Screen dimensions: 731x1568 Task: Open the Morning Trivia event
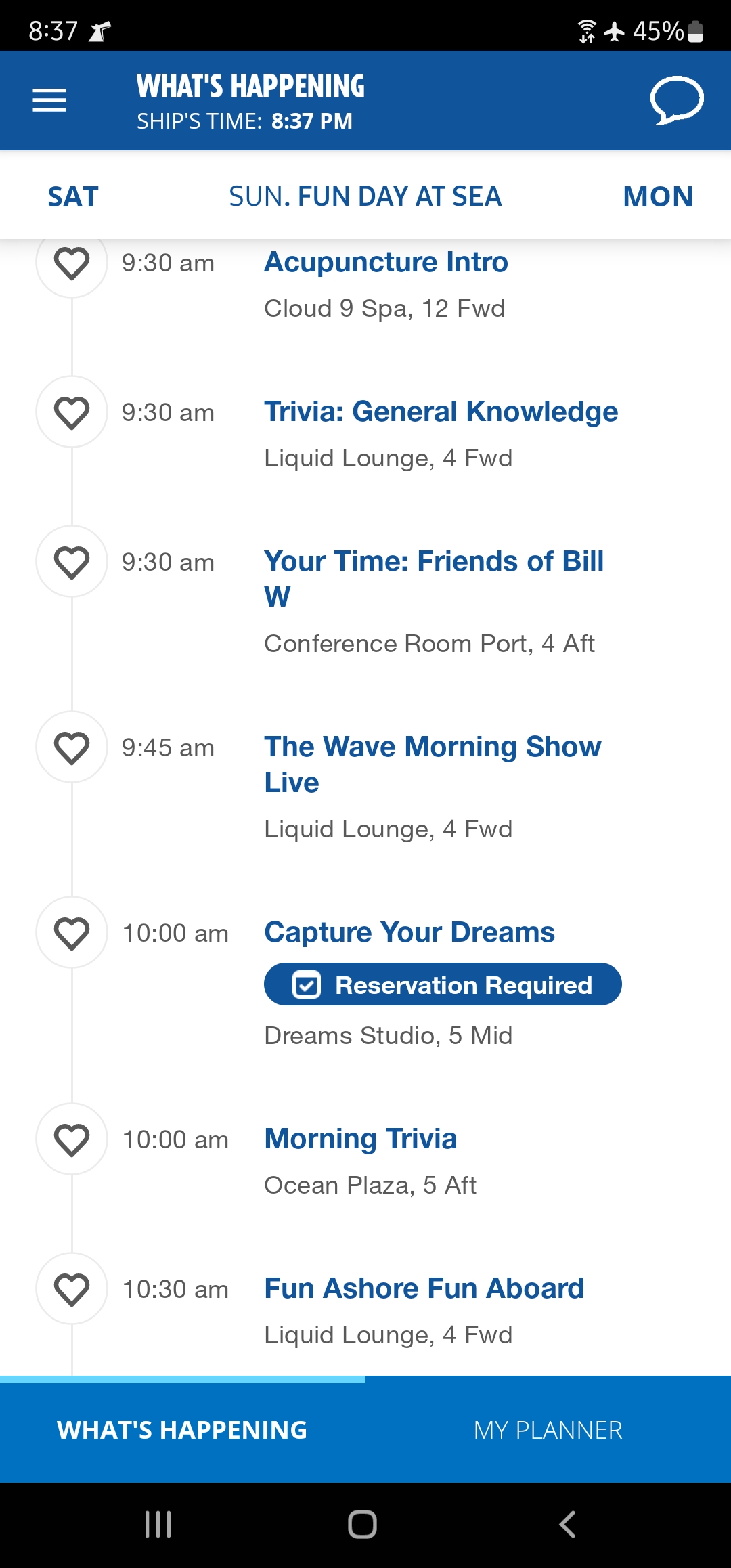point(361,1139)
